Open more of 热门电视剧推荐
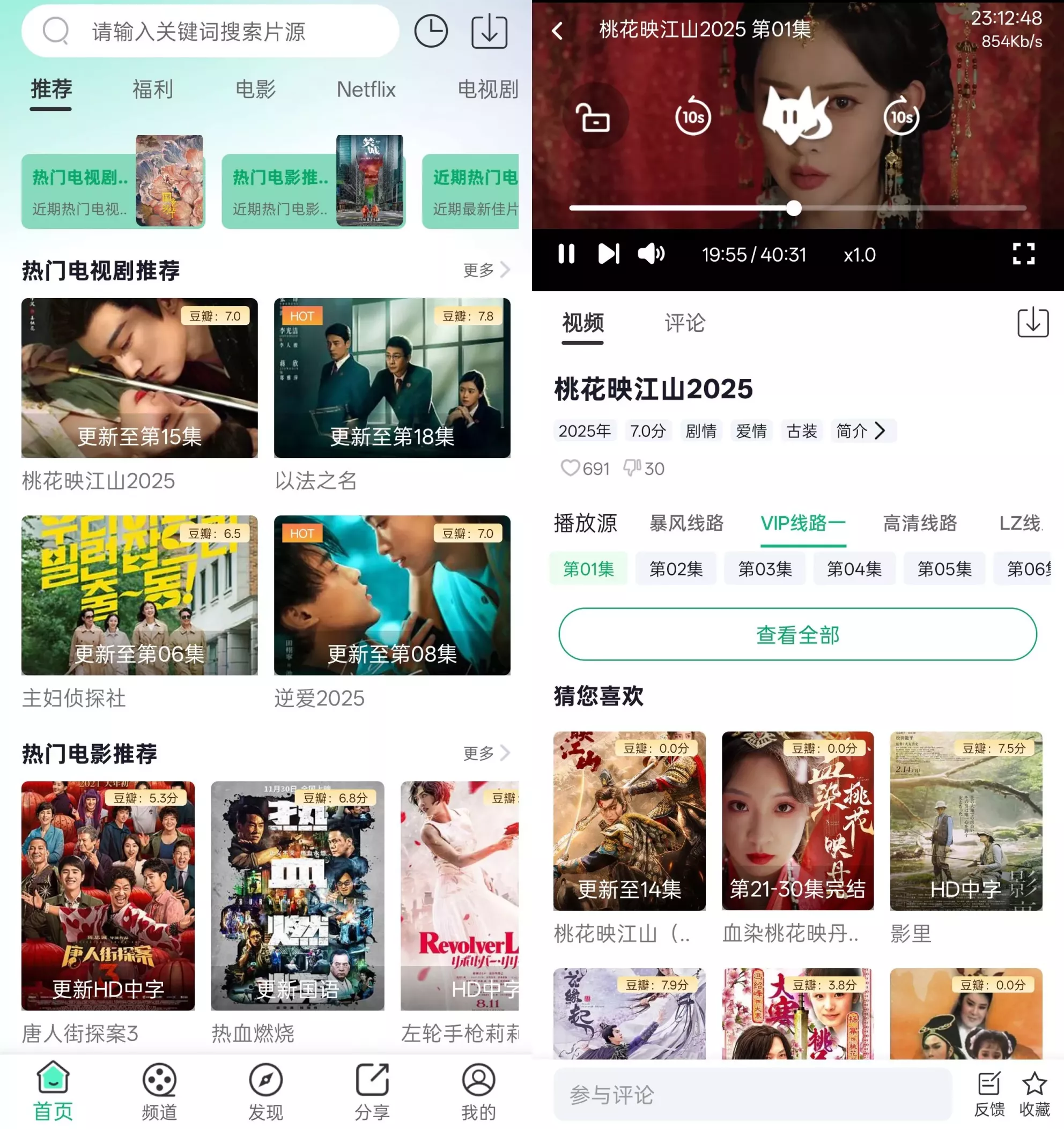 point(486,270)
